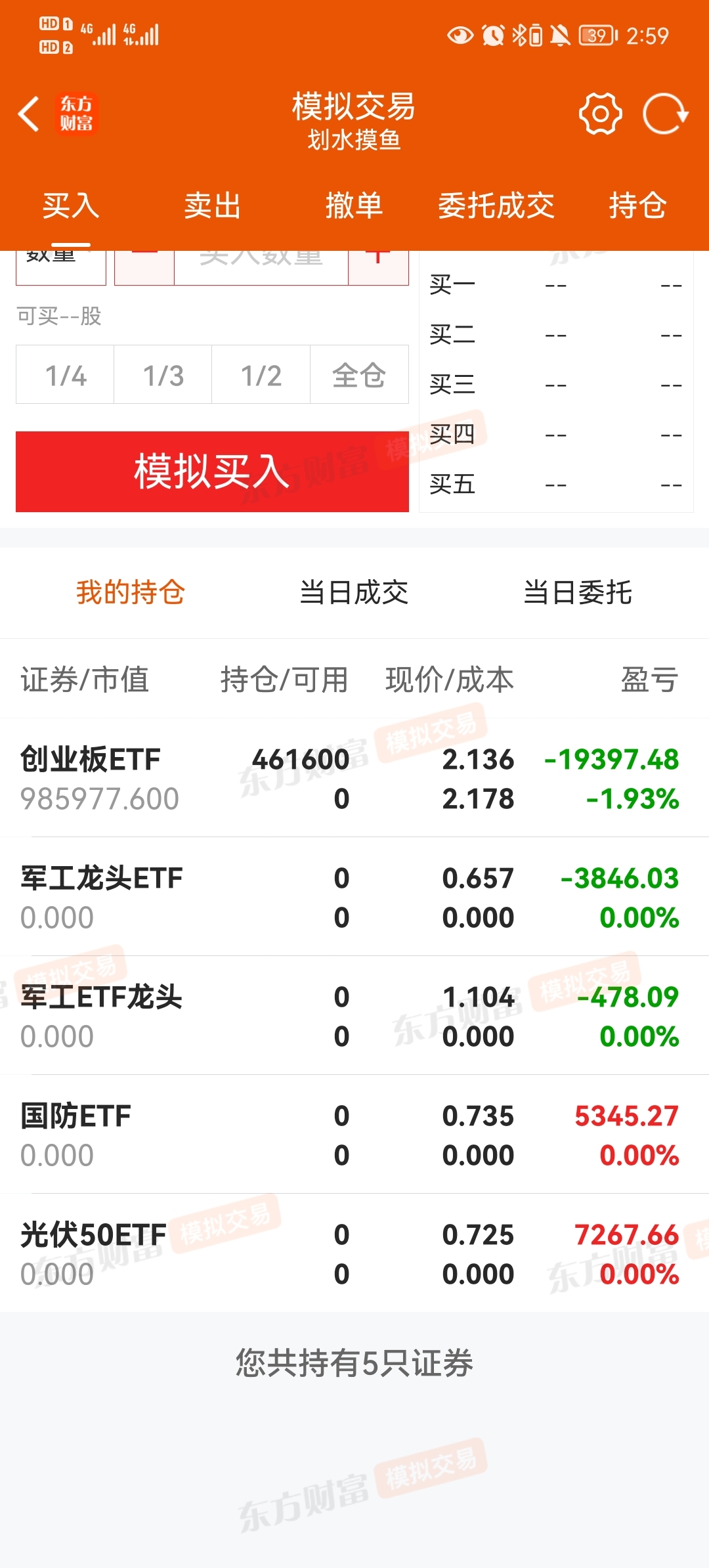Select the 1/3 position option

163,375
